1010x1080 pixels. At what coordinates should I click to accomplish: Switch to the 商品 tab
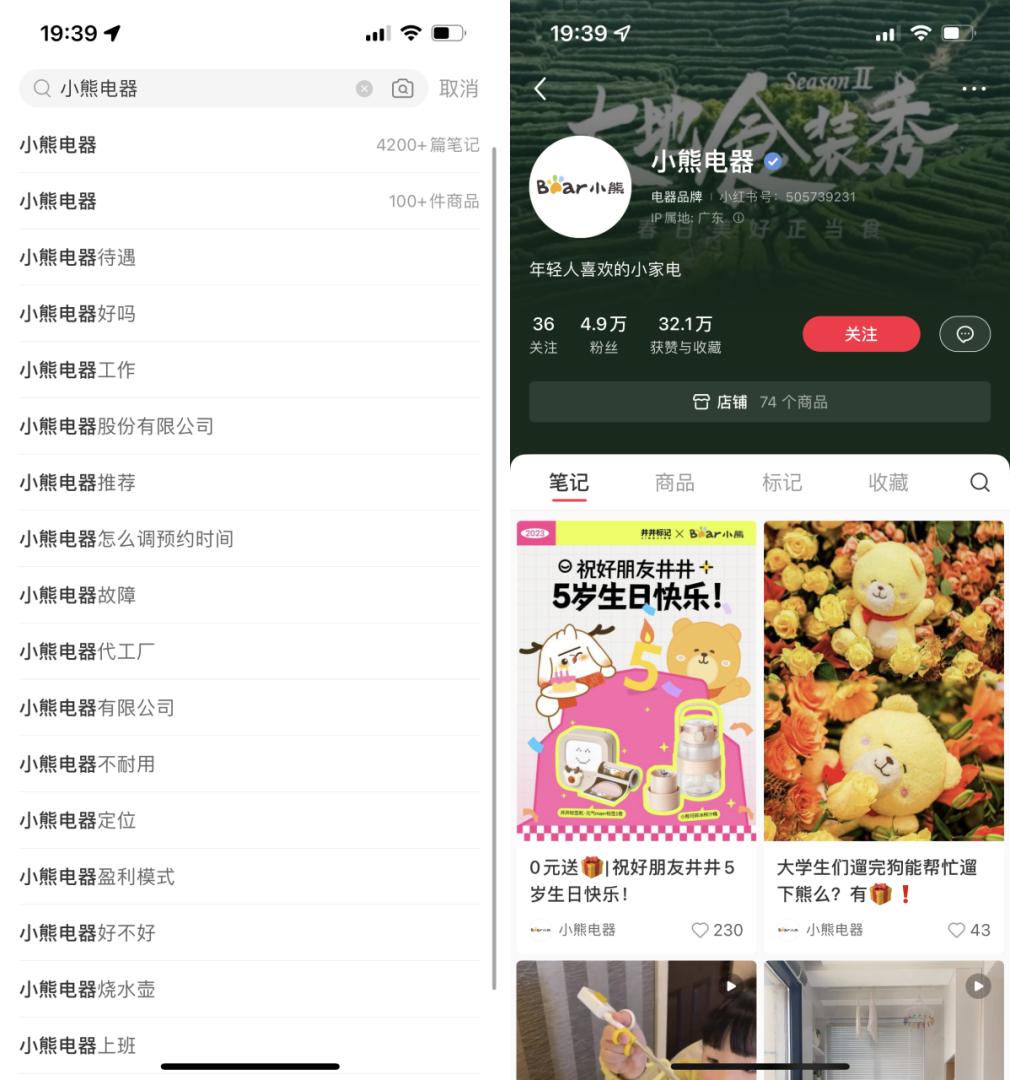(x=676, y=482)
